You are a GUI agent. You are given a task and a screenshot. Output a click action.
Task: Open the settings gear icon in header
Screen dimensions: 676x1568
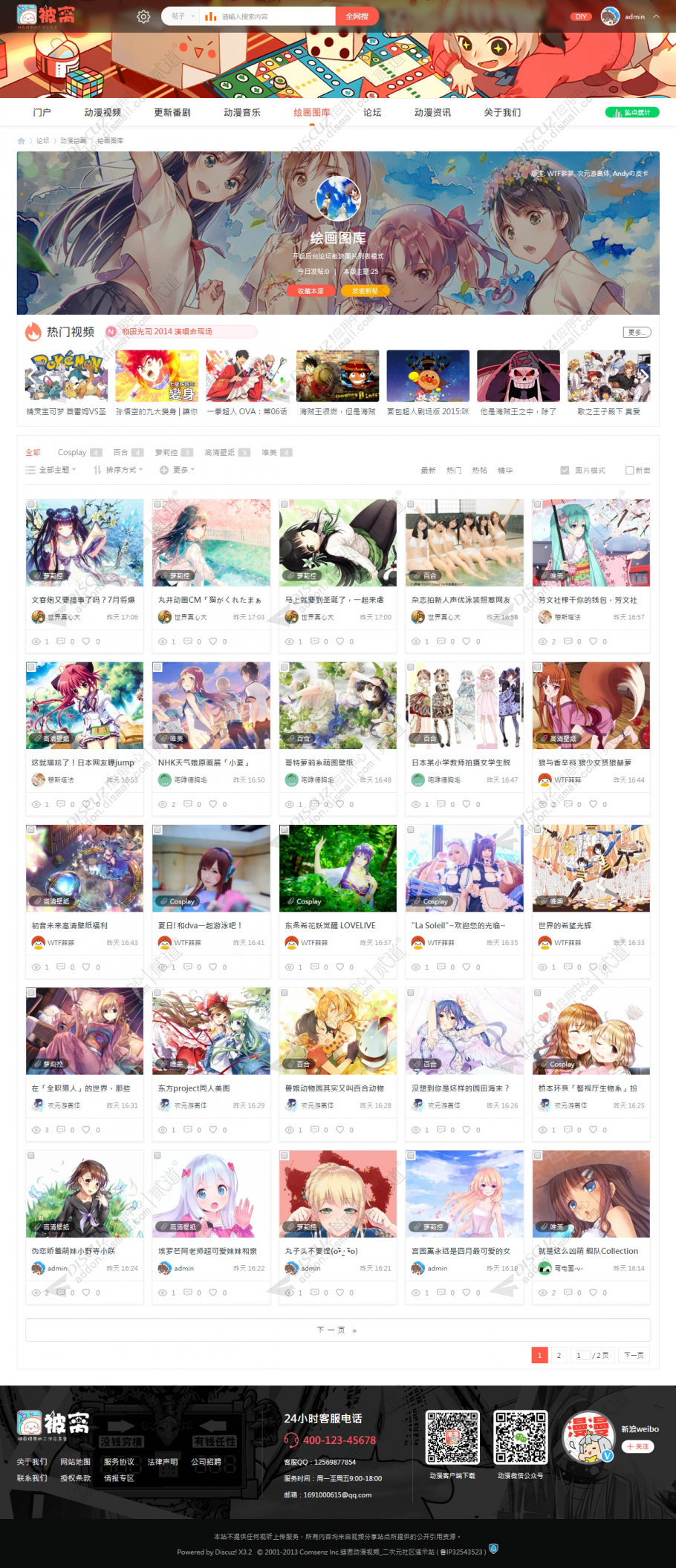143,16
